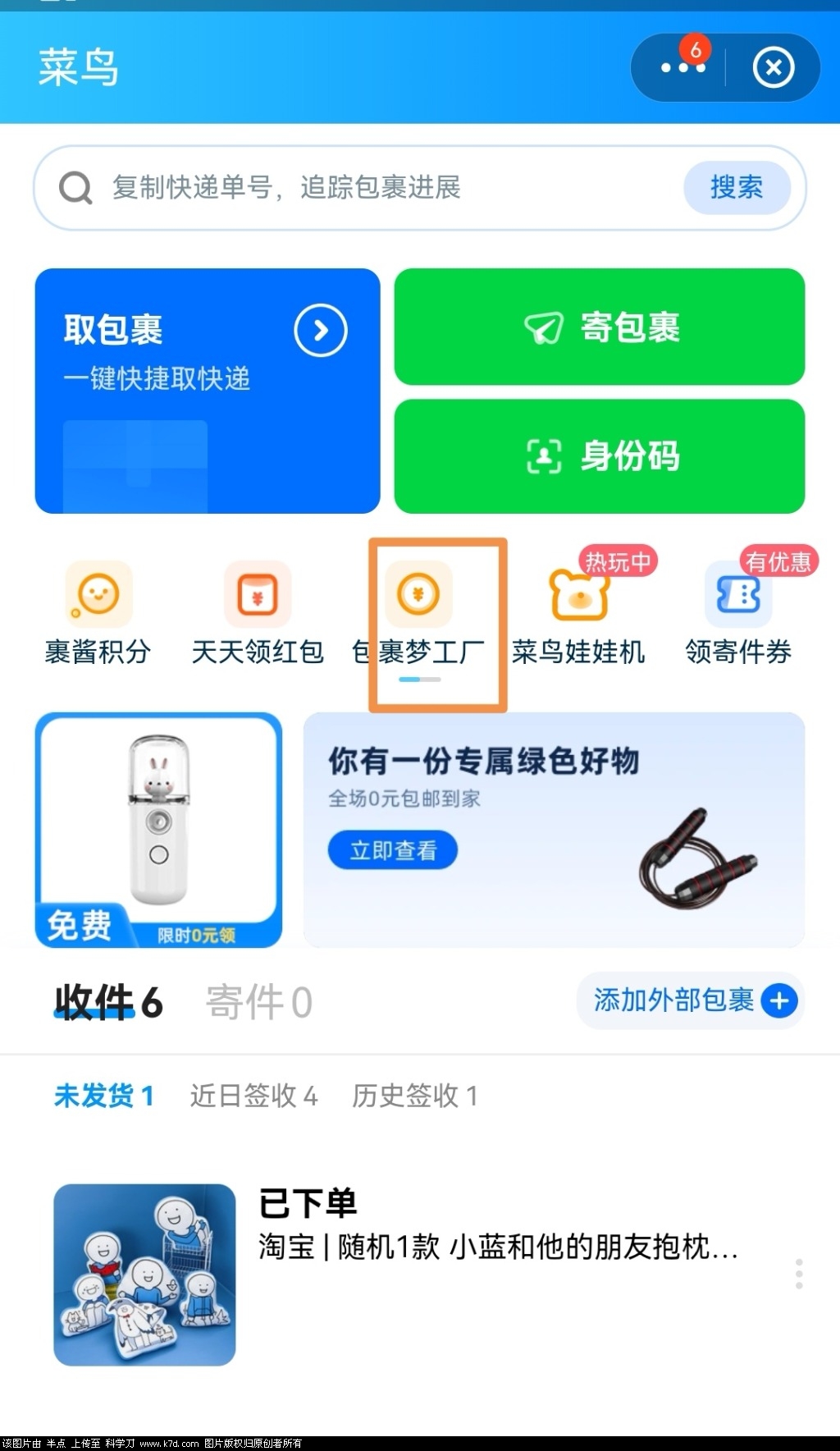Close the 菜鸟 mini program
Screen dimensions: 840x1451
774,68
